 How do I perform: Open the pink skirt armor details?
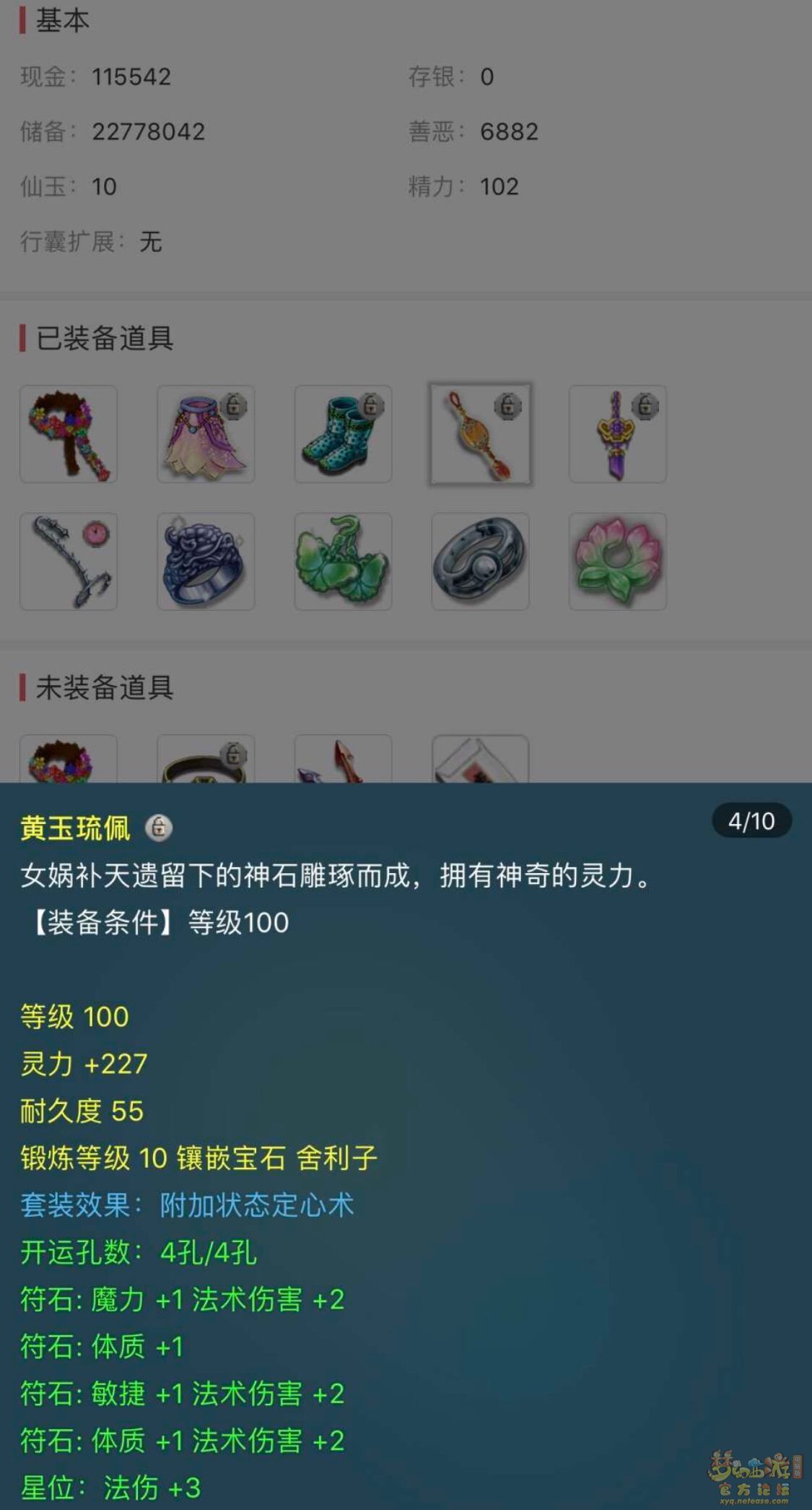click(x=206, y=434)
